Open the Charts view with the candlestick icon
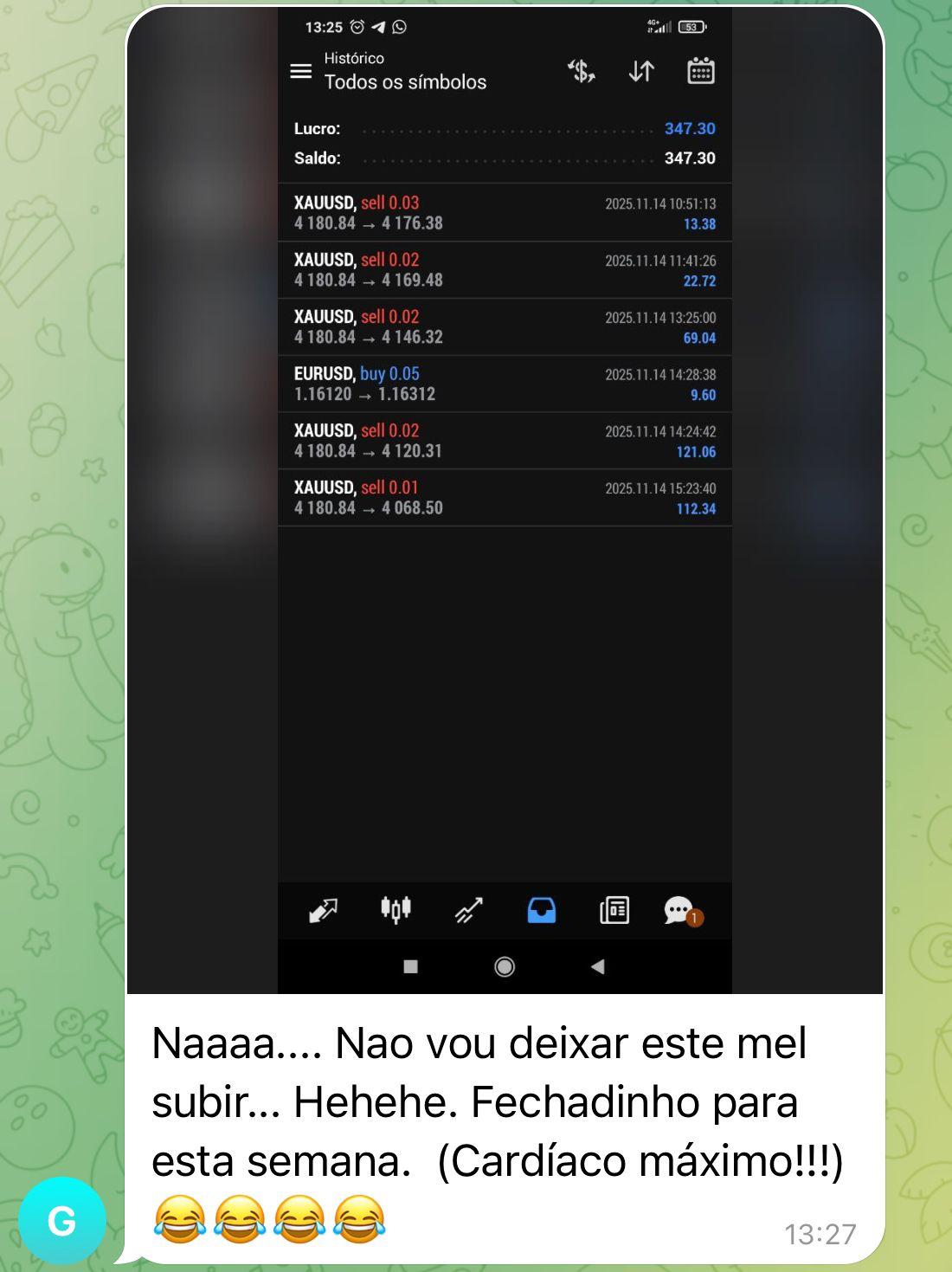The image size is (952, 1272). click(395, 911)
